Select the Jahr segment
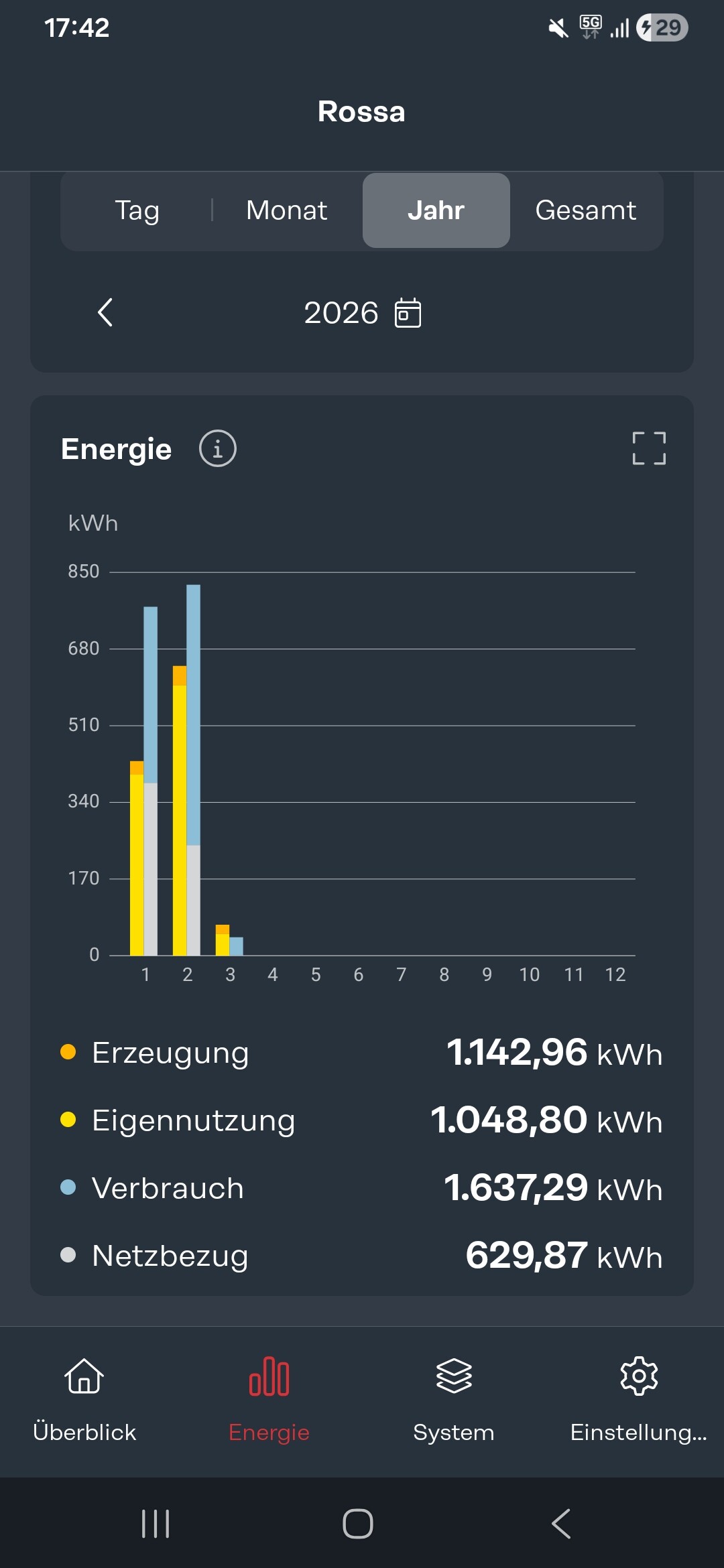 [x=436, y=210]
